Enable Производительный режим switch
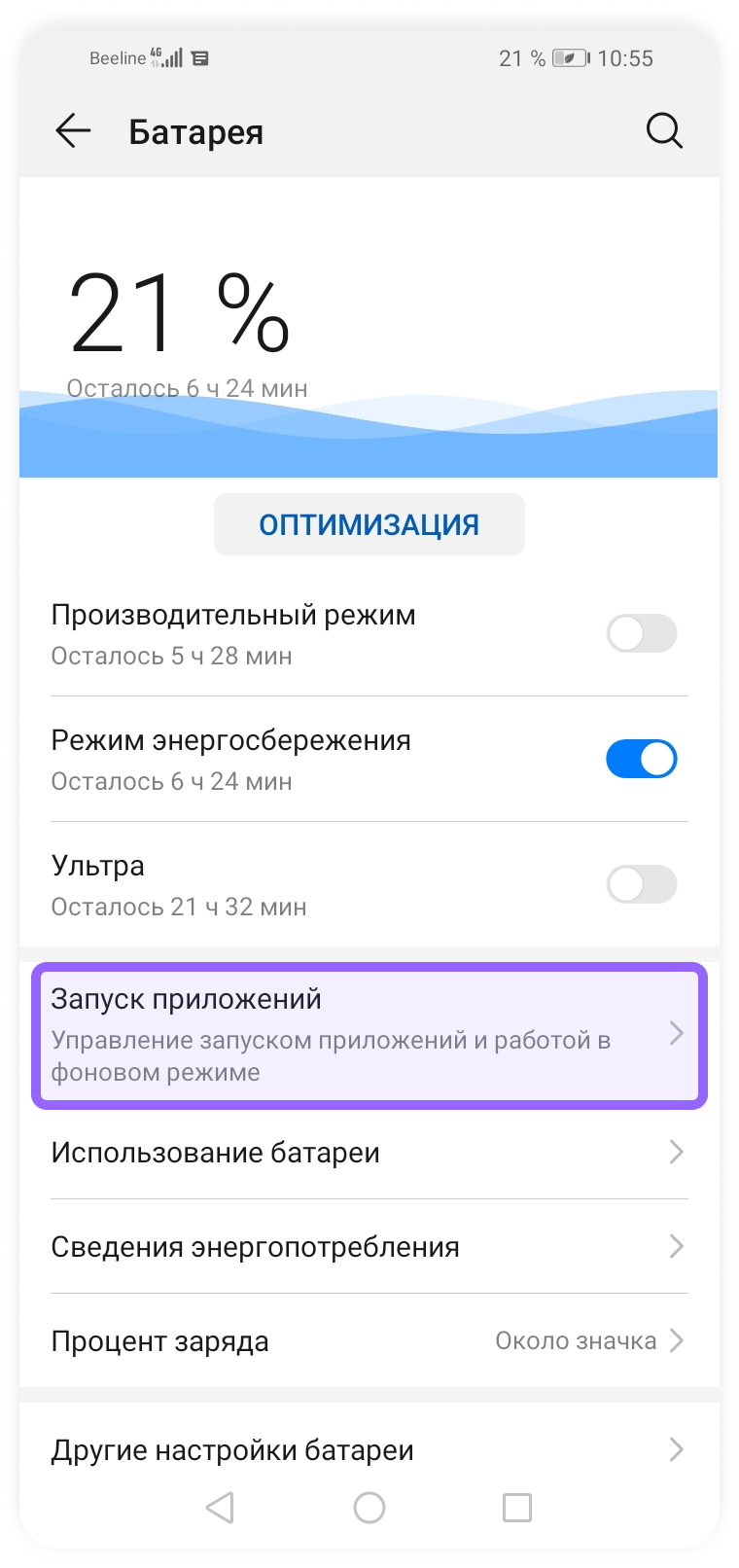739x1568 pixels. [641, 634]
